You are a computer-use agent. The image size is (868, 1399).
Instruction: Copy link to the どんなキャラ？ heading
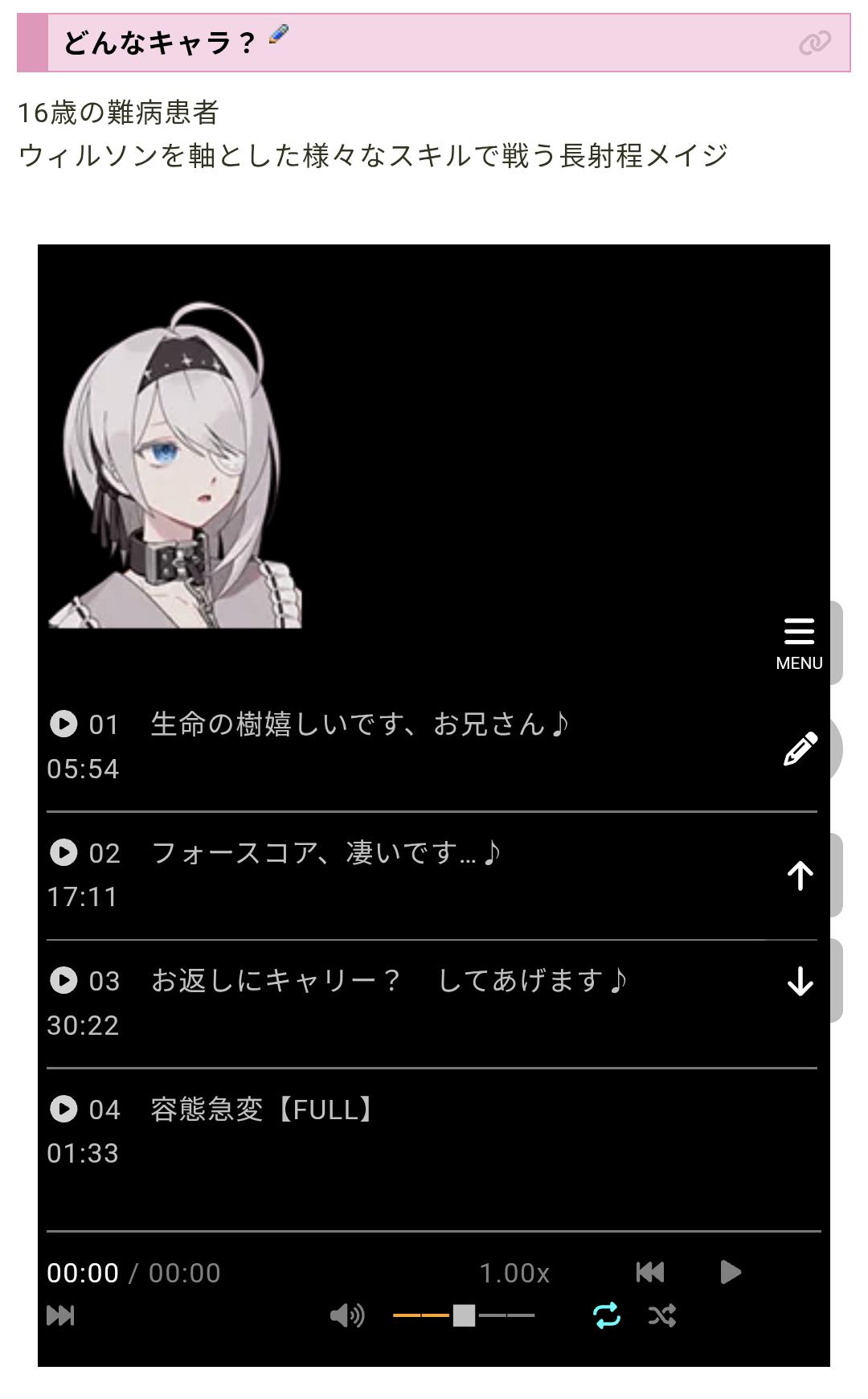(814, 43)
